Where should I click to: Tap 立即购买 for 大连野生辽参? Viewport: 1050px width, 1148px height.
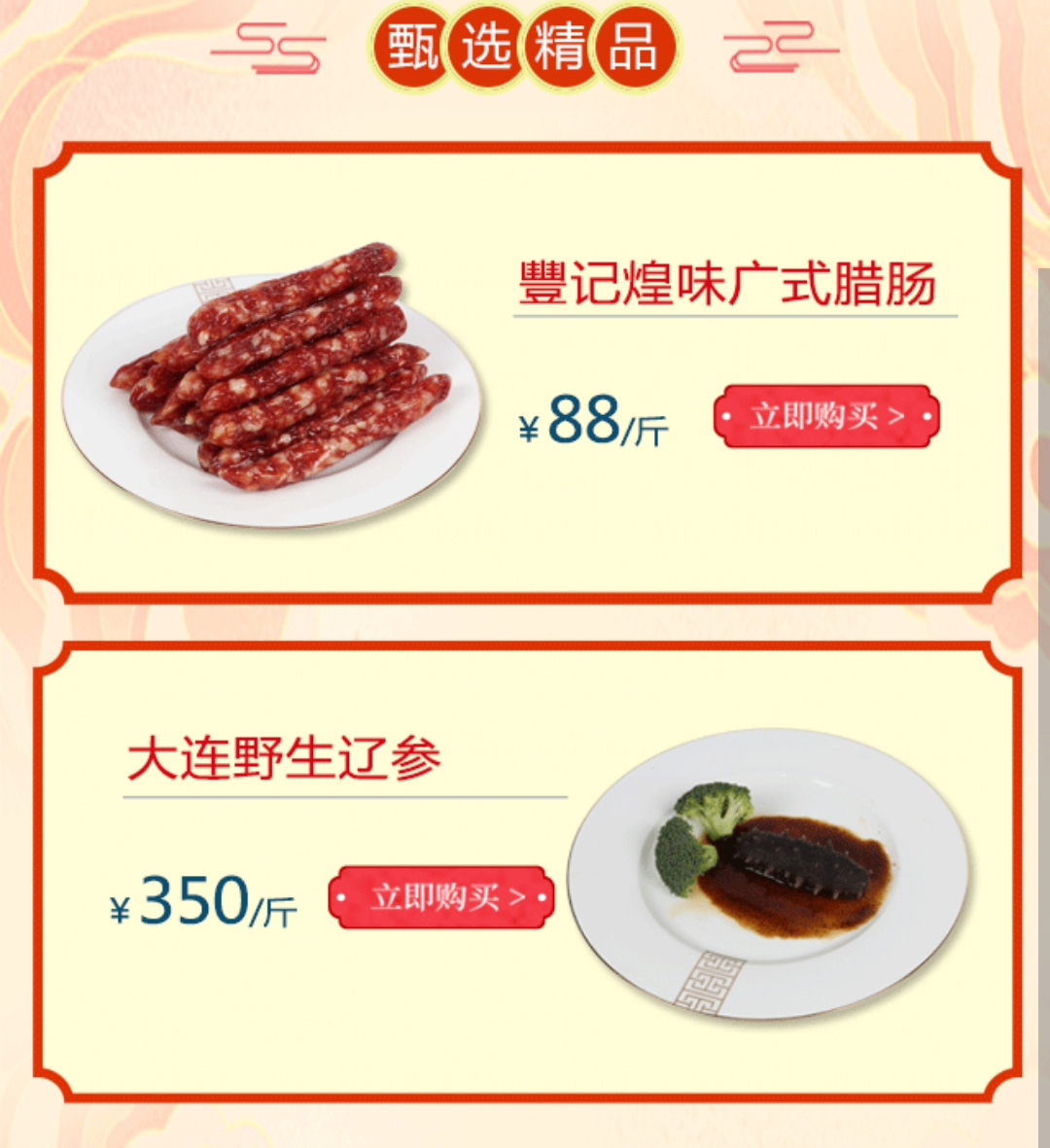[x=442, y=897]
